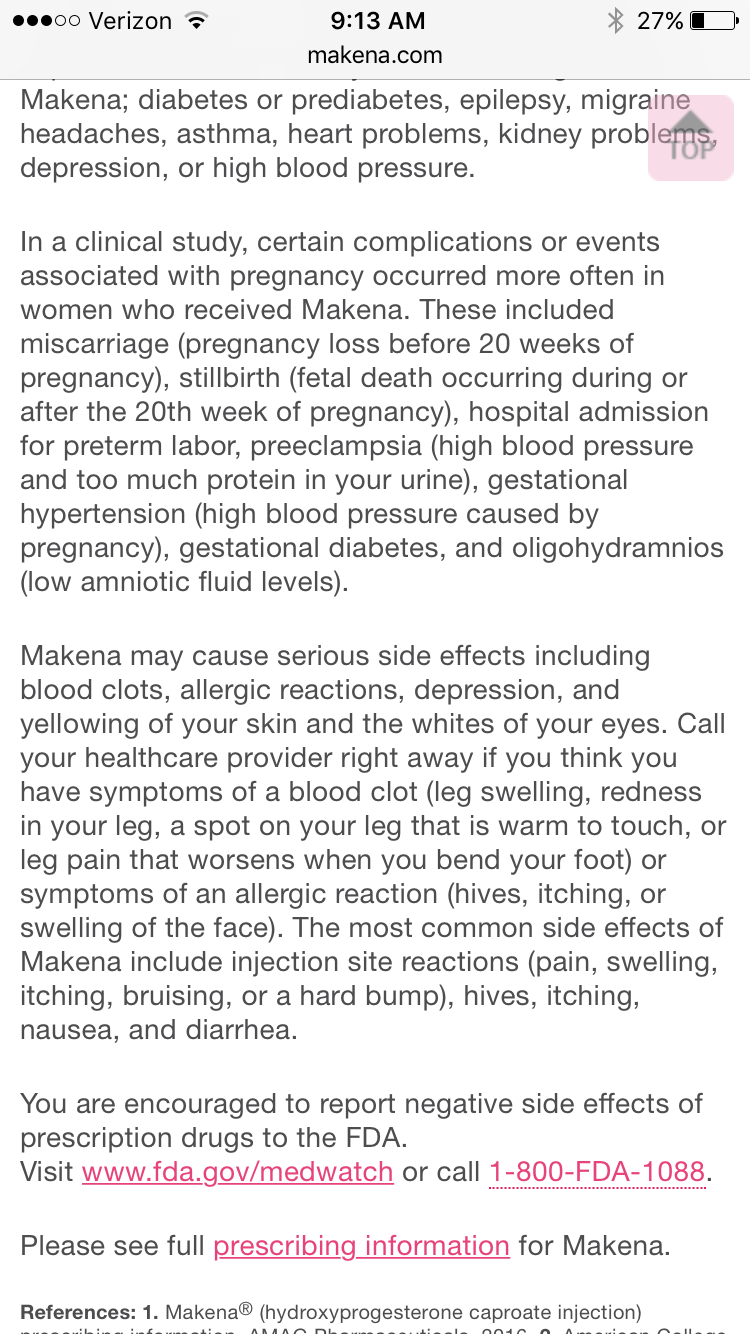The height and width of the screenshot is (1334, 750).
Task: Open the www.fda.gov/medwatch link
Action: pyautogui.click(x=237, y=1171)
